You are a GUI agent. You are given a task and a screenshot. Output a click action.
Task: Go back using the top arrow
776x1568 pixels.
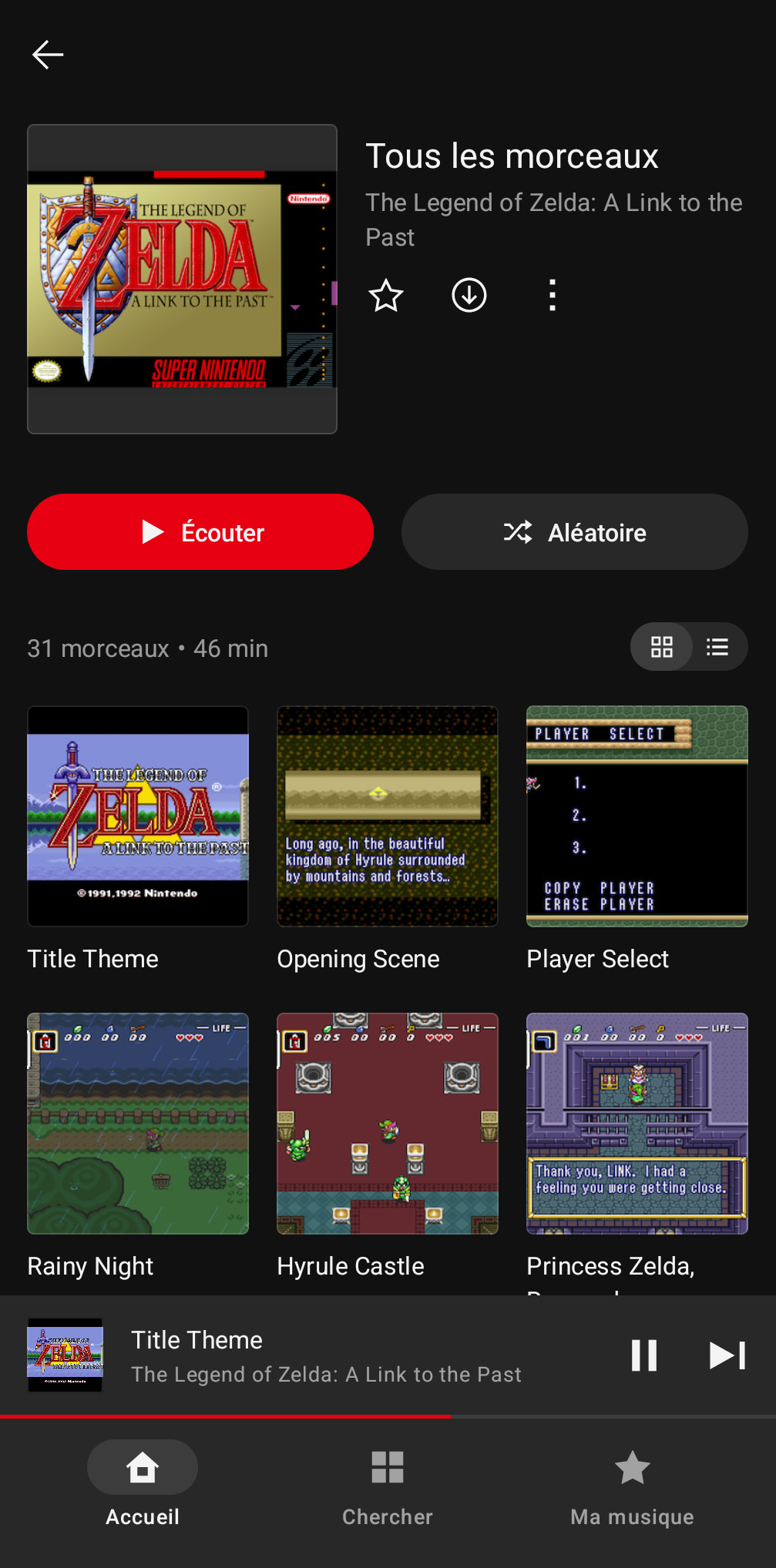[48, 55]
